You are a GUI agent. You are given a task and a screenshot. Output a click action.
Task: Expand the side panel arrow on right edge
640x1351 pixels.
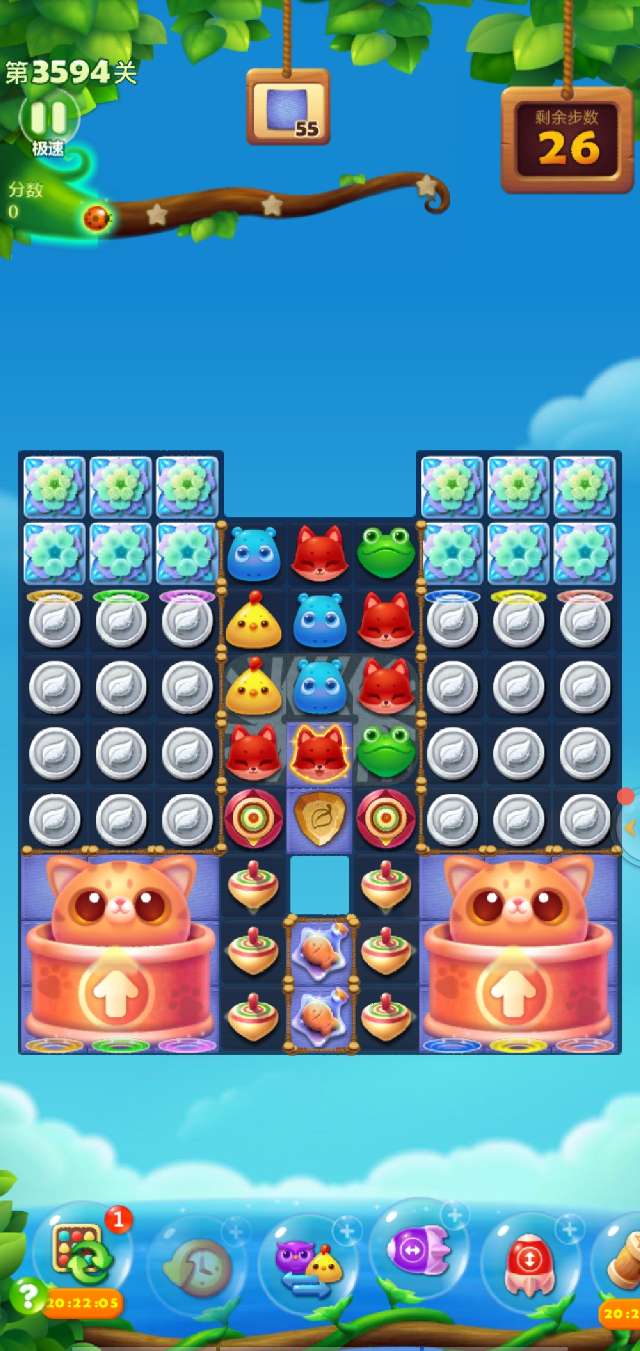(x=630, y=826)
